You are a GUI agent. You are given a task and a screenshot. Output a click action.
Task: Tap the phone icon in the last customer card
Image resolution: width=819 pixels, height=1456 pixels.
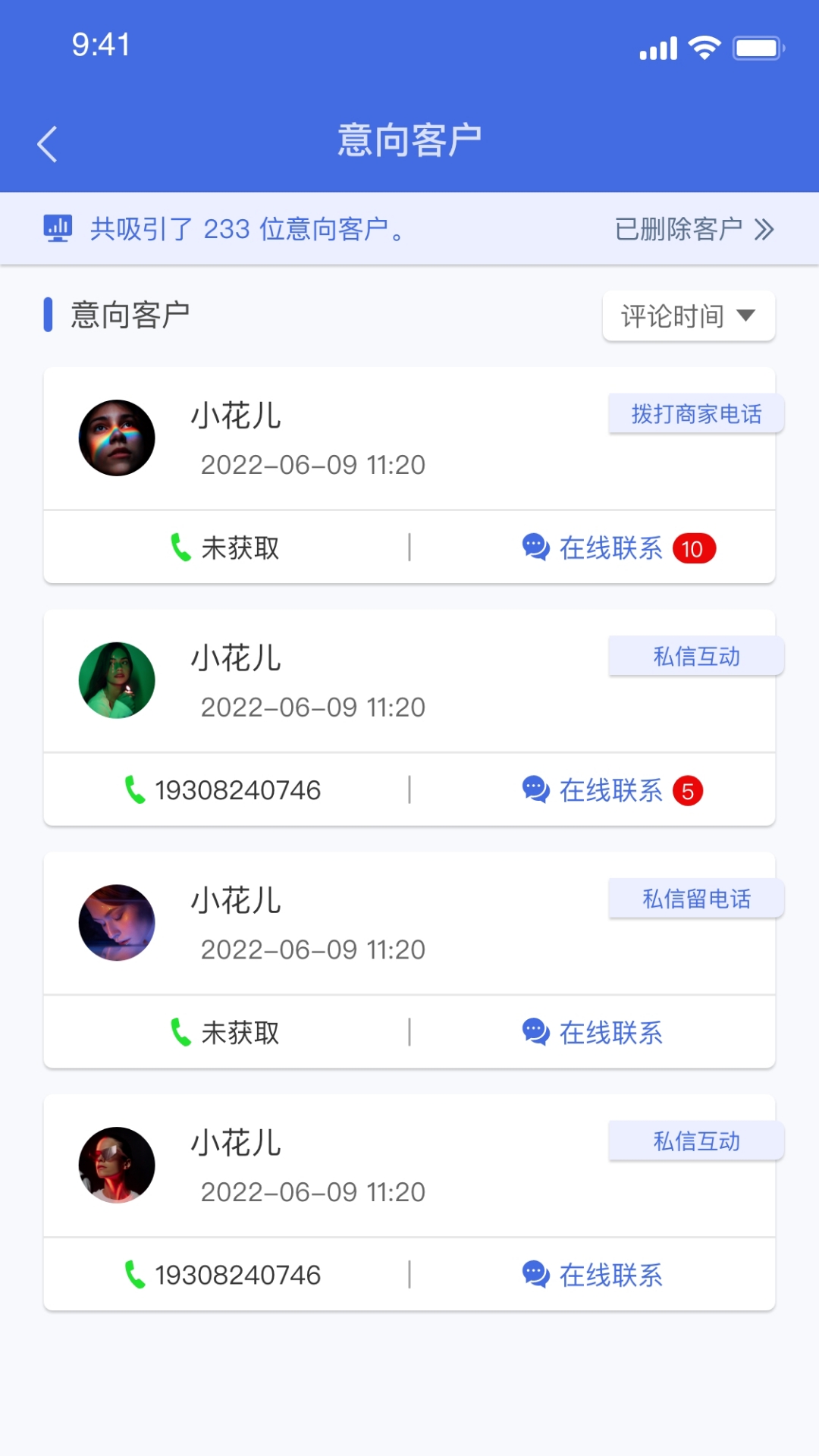coord(136,1275)
